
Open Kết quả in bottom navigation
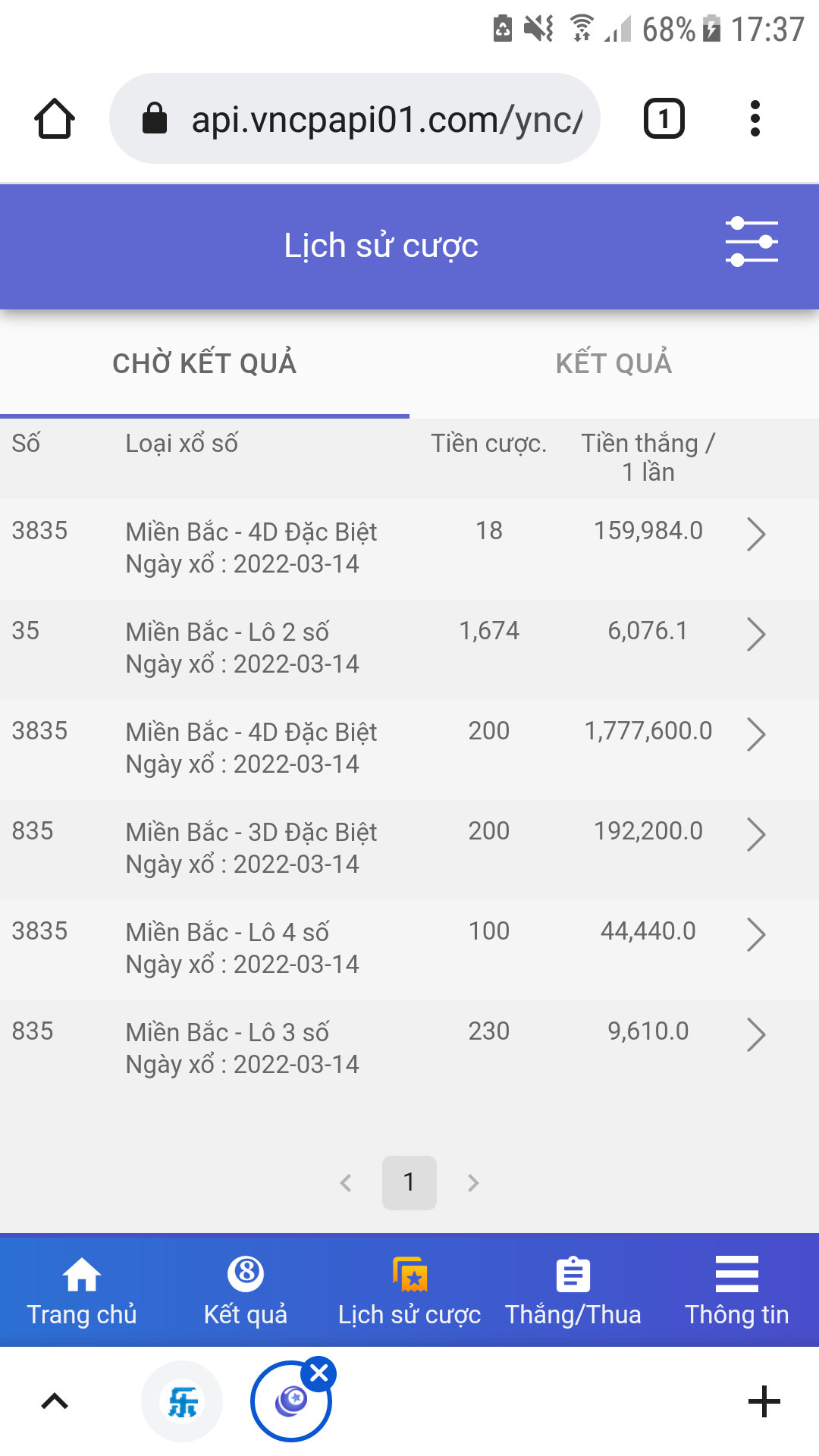246,1291
